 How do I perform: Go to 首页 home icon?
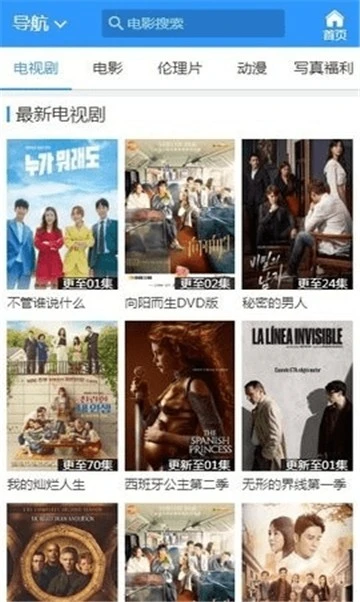click(x=335, y=25)
